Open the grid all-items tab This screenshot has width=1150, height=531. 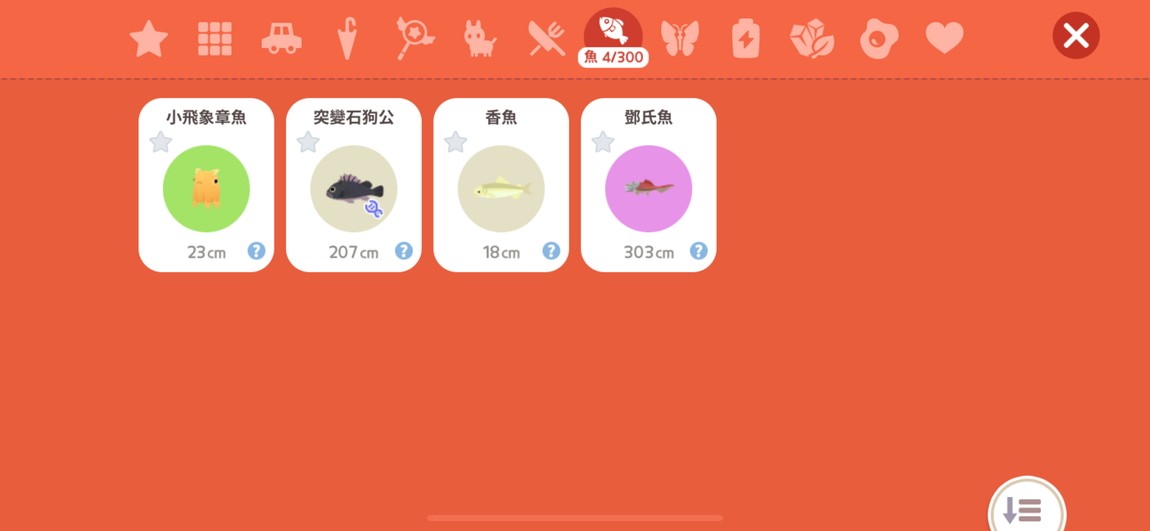click(215, 39)
